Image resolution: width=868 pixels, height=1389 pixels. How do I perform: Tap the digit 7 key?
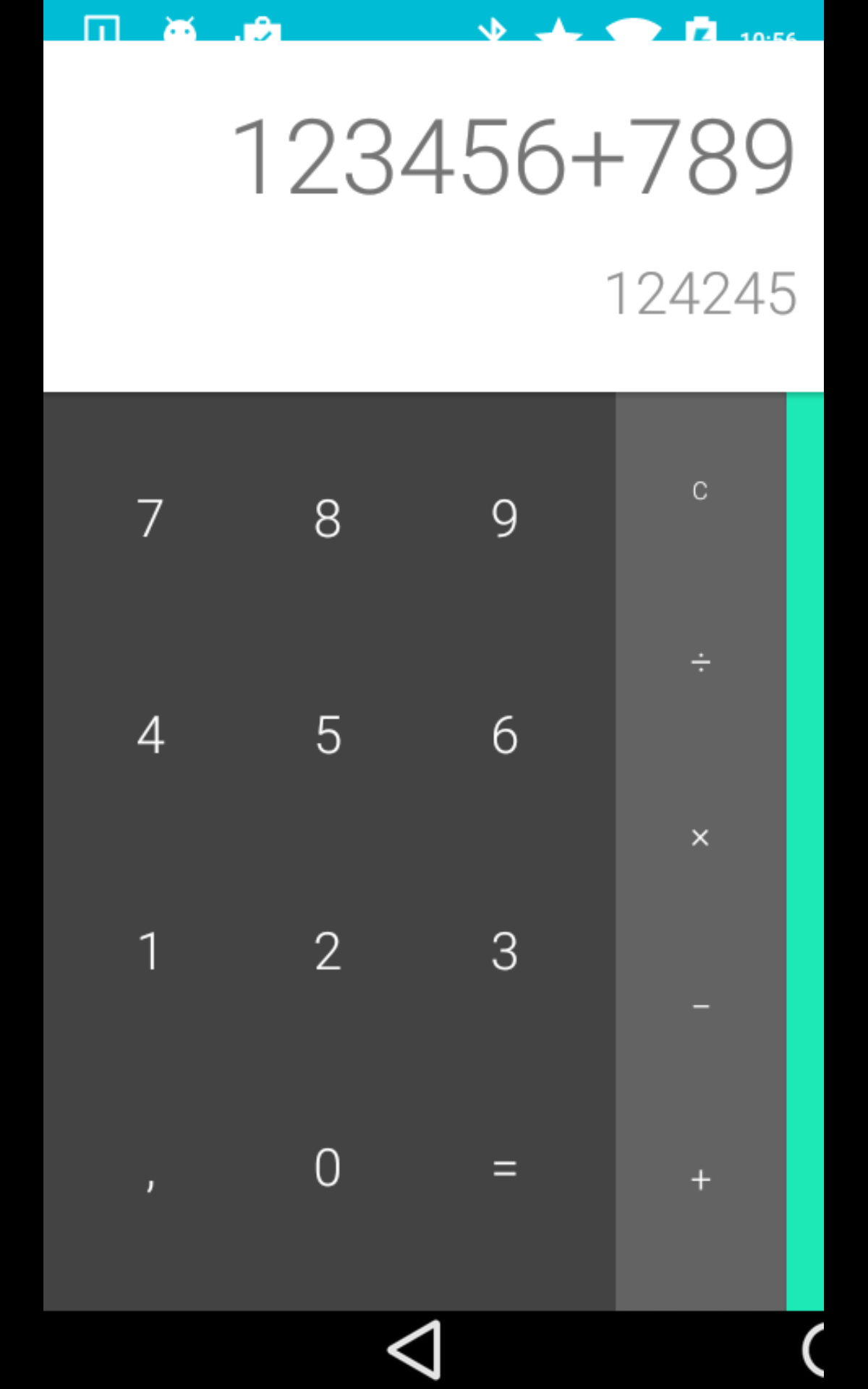pos(150,518)
